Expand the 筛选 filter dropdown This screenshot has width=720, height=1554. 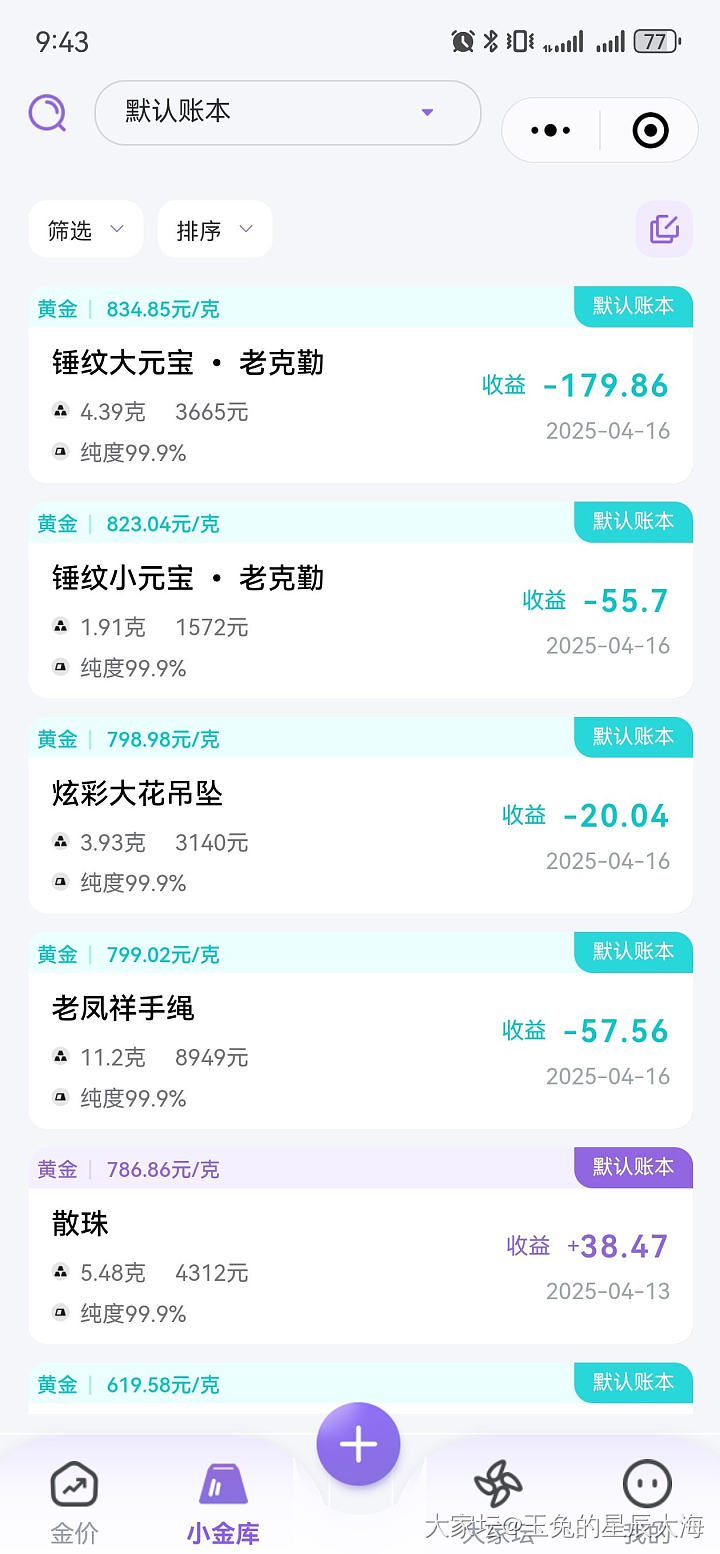pyautogui.click(x=86, y=230)
